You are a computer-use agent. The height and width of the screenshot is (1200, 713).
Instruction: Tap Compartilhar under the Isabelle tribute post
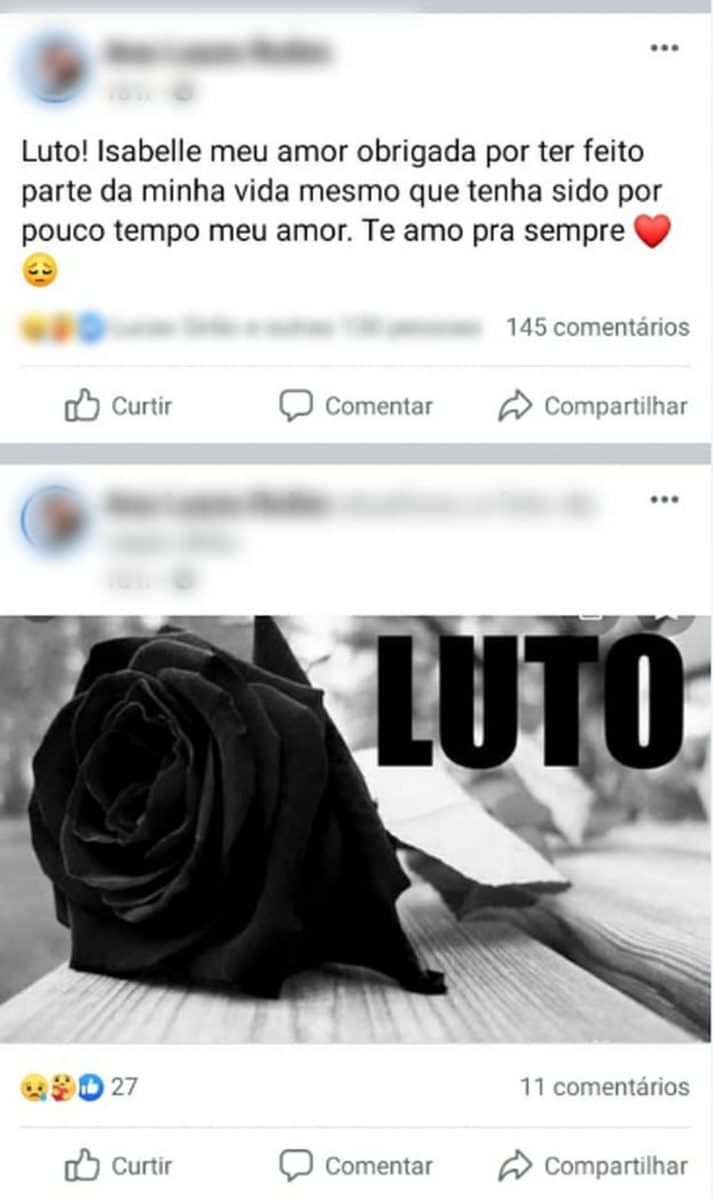tap(593, 406)
